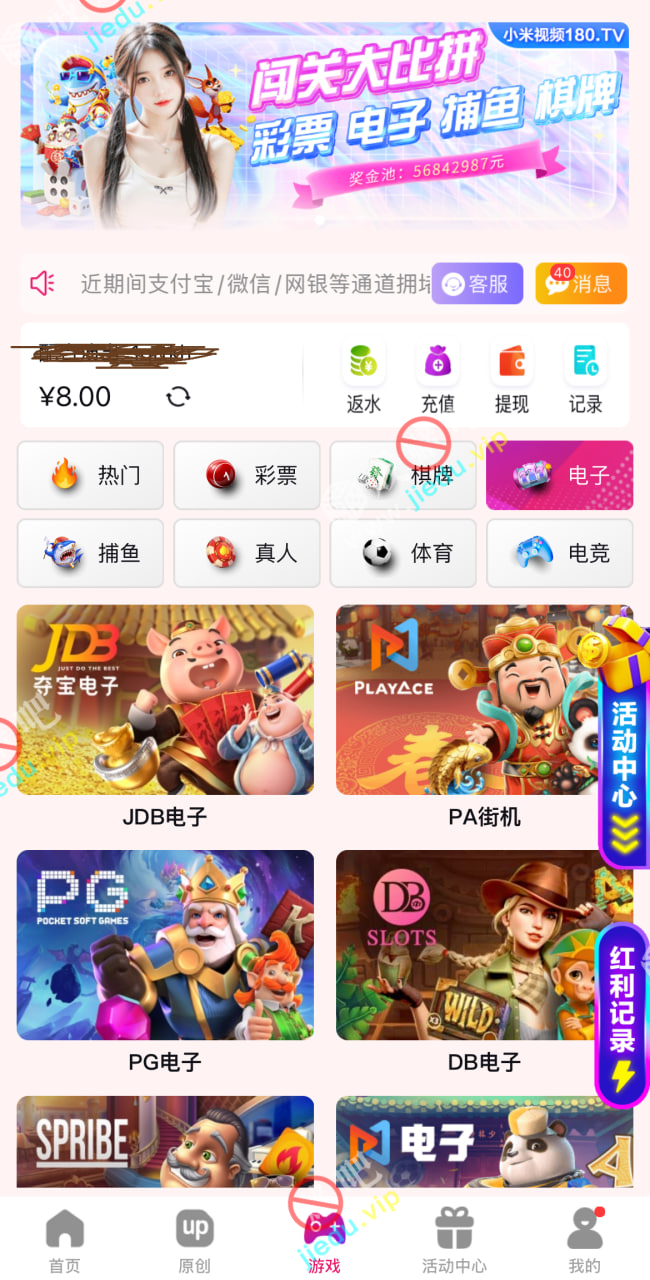
Task: Refresh the ¥8.00 balance
Action: pos(178,397)
